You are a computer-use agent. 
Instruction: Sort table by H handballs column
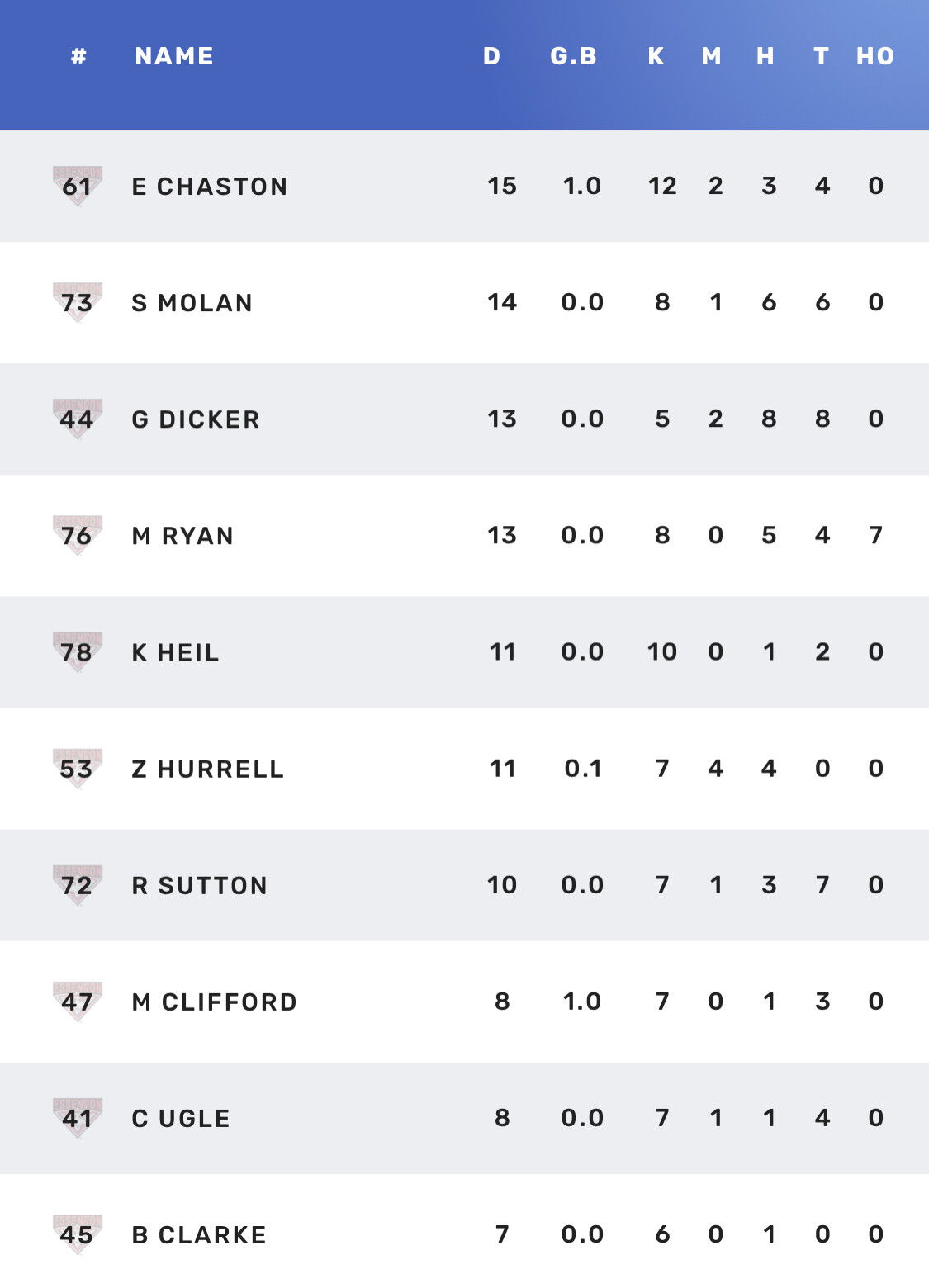pyautogui.click(x=765, y=56)
